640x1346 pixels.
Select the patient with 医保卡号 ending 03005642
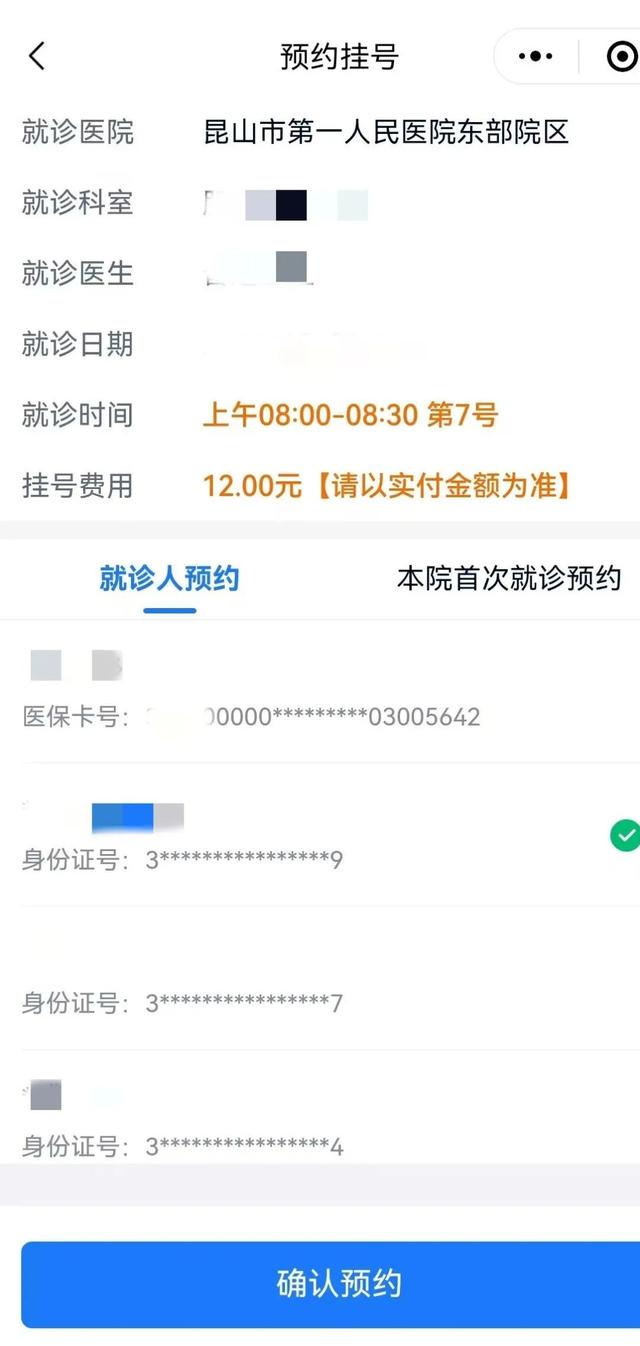[x=320, y=692]
